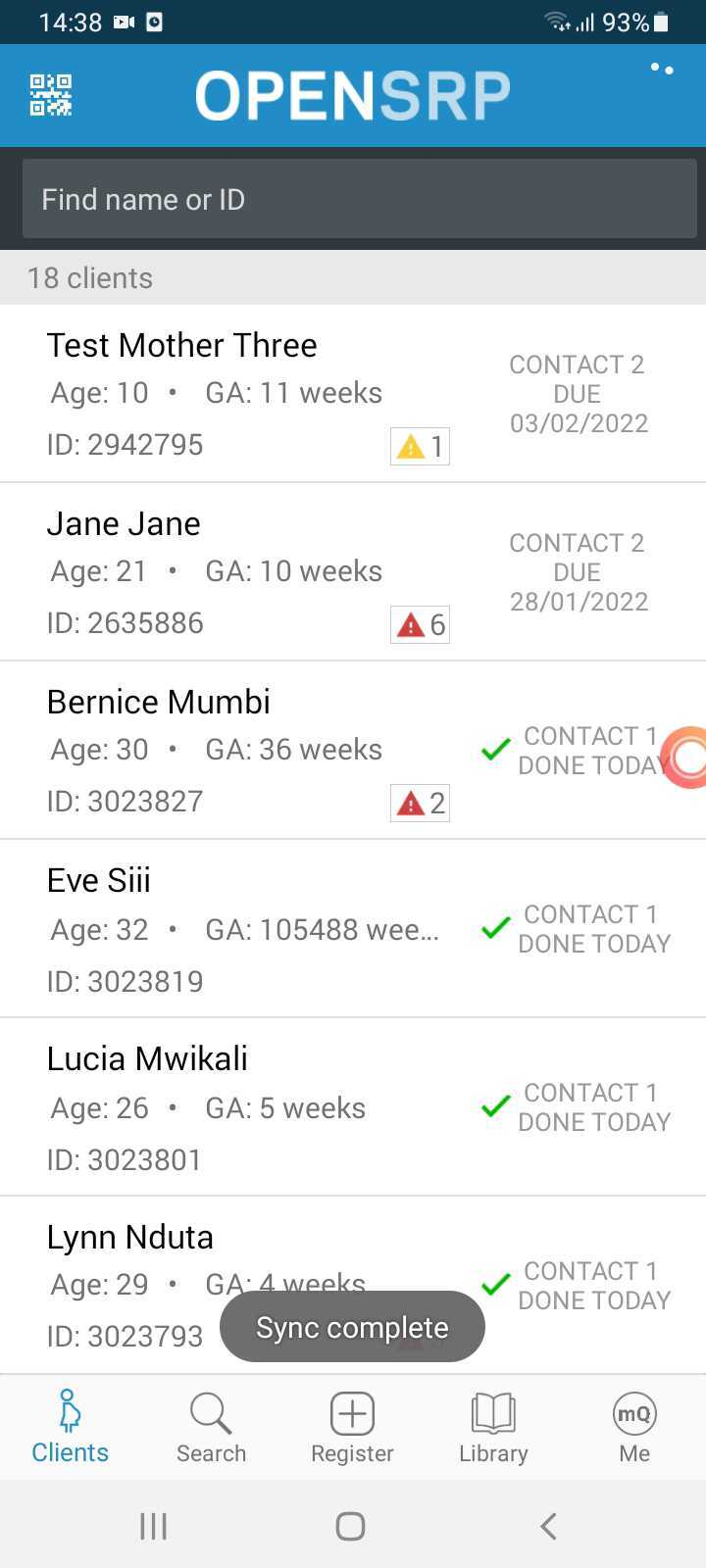Tap the red alert badge showing 6
Screen dimensions: 706x1568
[420, 624]
